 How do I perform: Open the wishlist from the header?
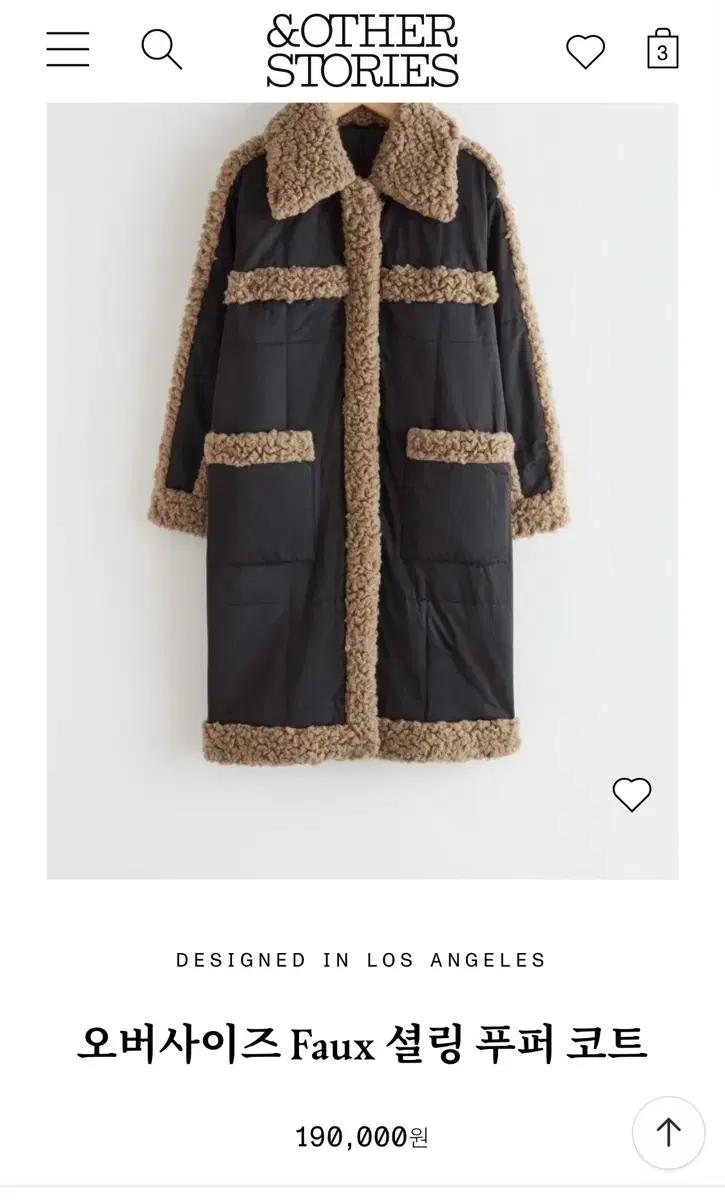(x=585, y=51)
